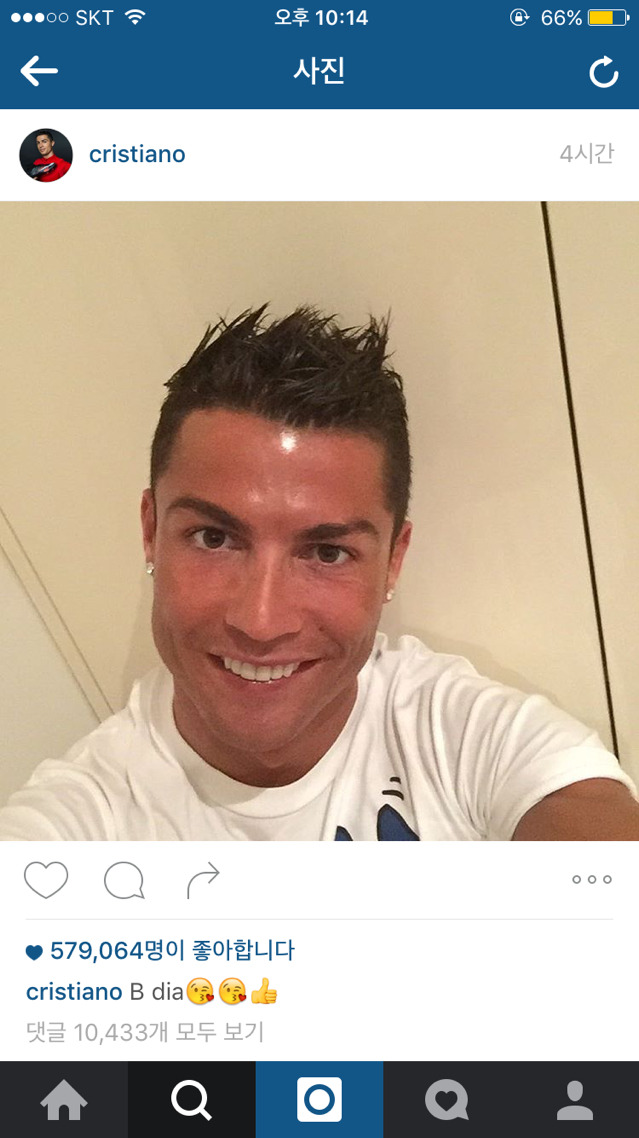The width and height of the screenshot is (639, 1138).
Task: Refresh the photo page
Action: (x=603, y=71)
